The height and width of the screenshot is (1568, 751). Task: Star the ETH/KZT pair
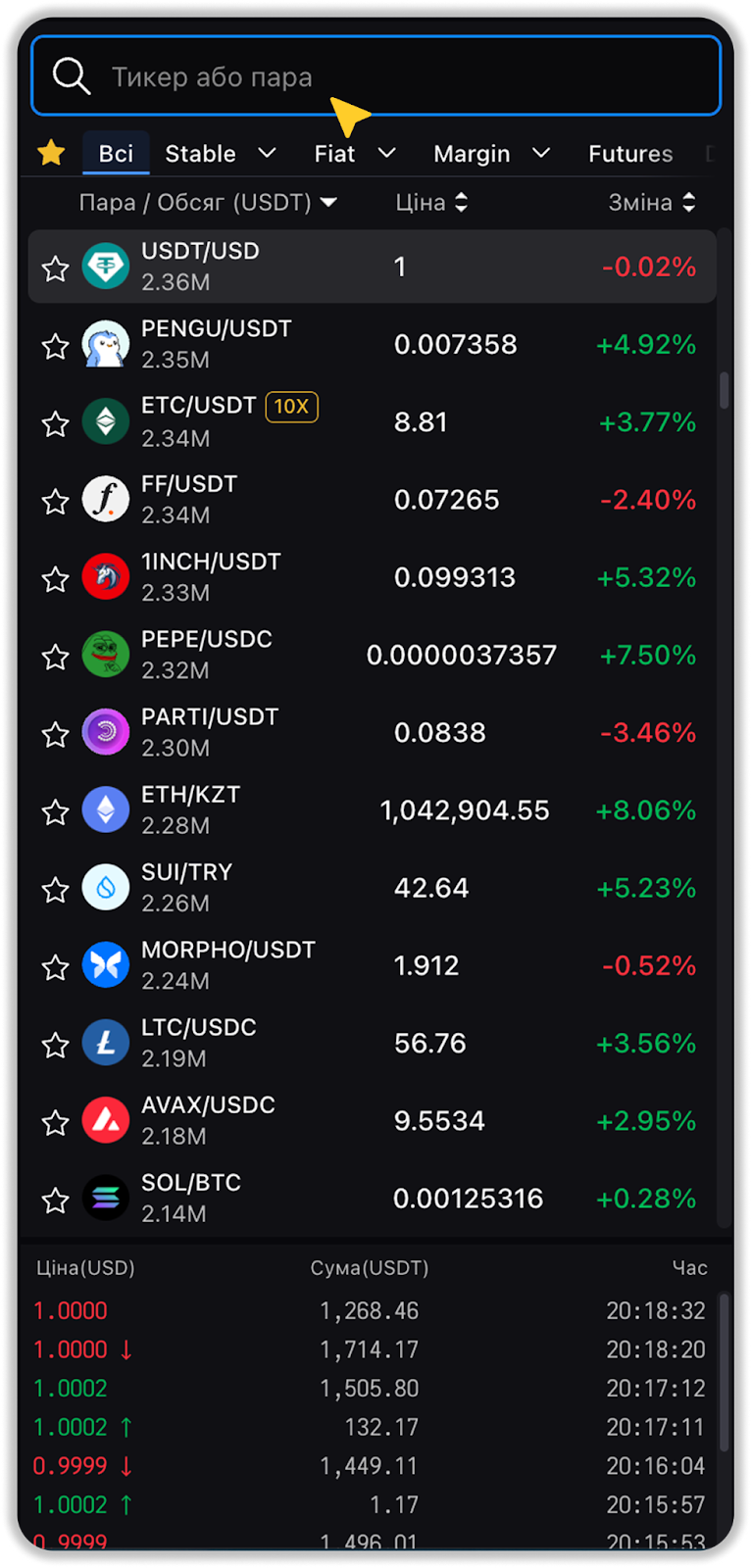coord(56,811)
